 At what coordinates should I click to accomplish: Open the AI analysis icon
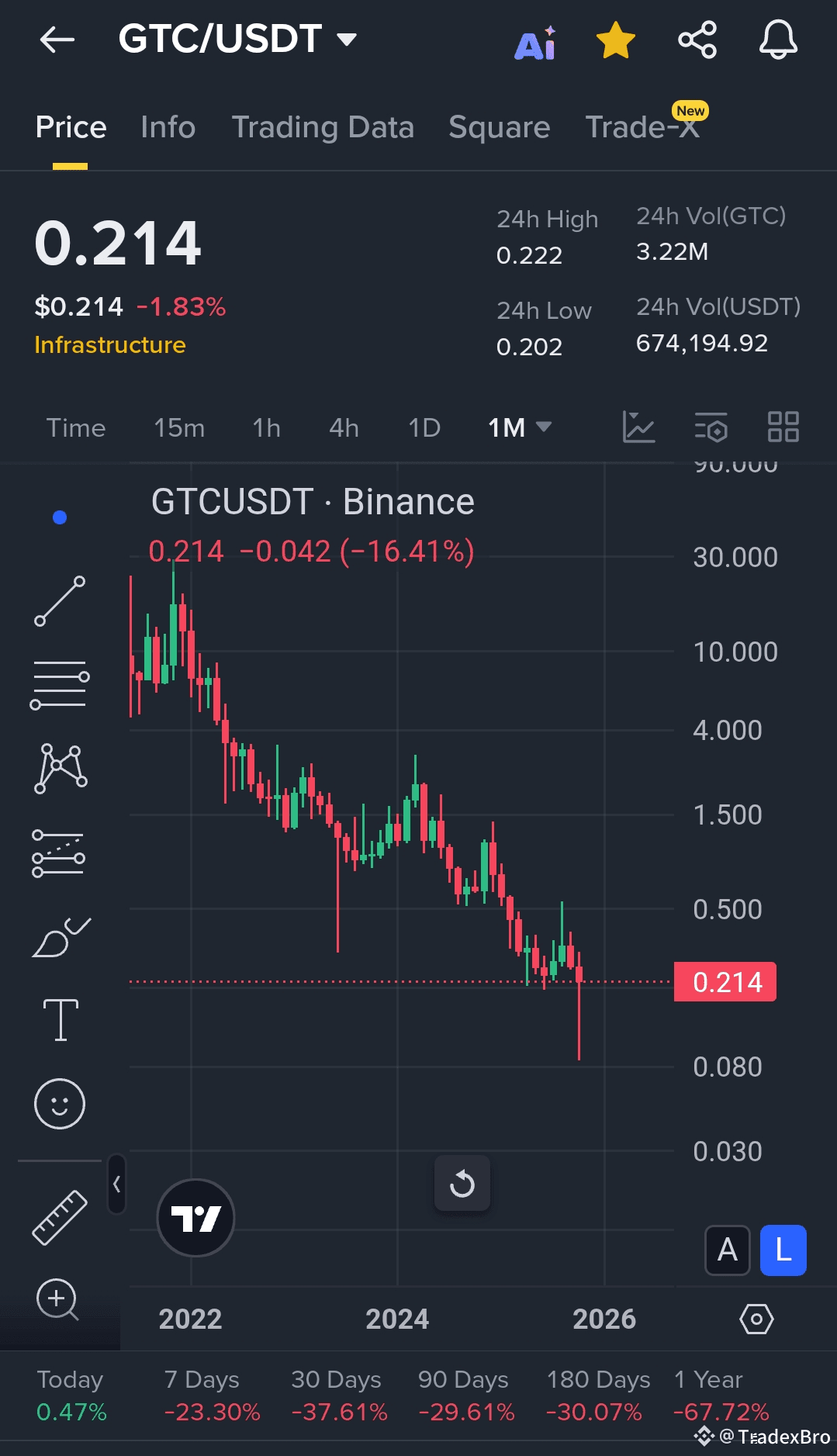tap(535, 42)
